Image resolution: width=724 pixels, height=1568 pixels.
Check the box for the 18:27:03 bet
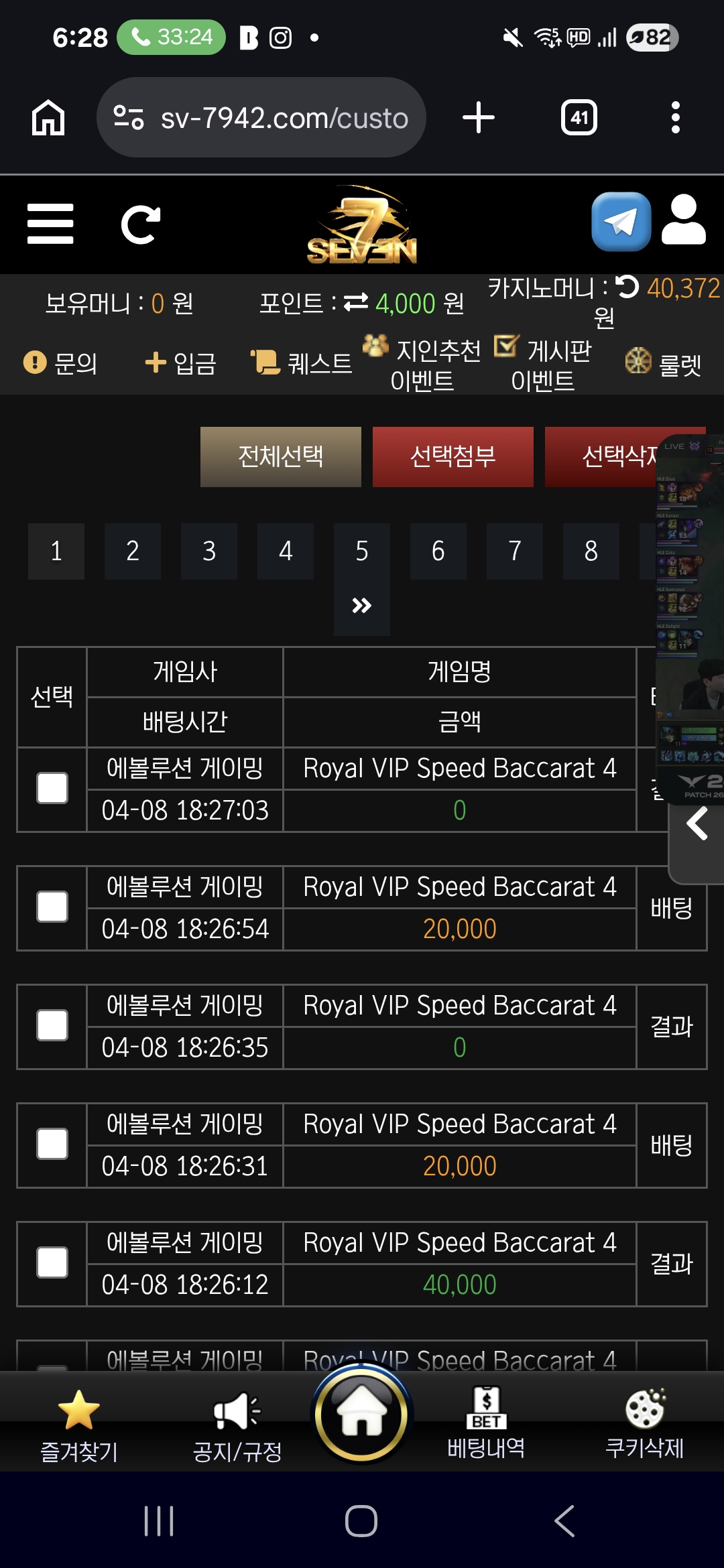(52, 789)
